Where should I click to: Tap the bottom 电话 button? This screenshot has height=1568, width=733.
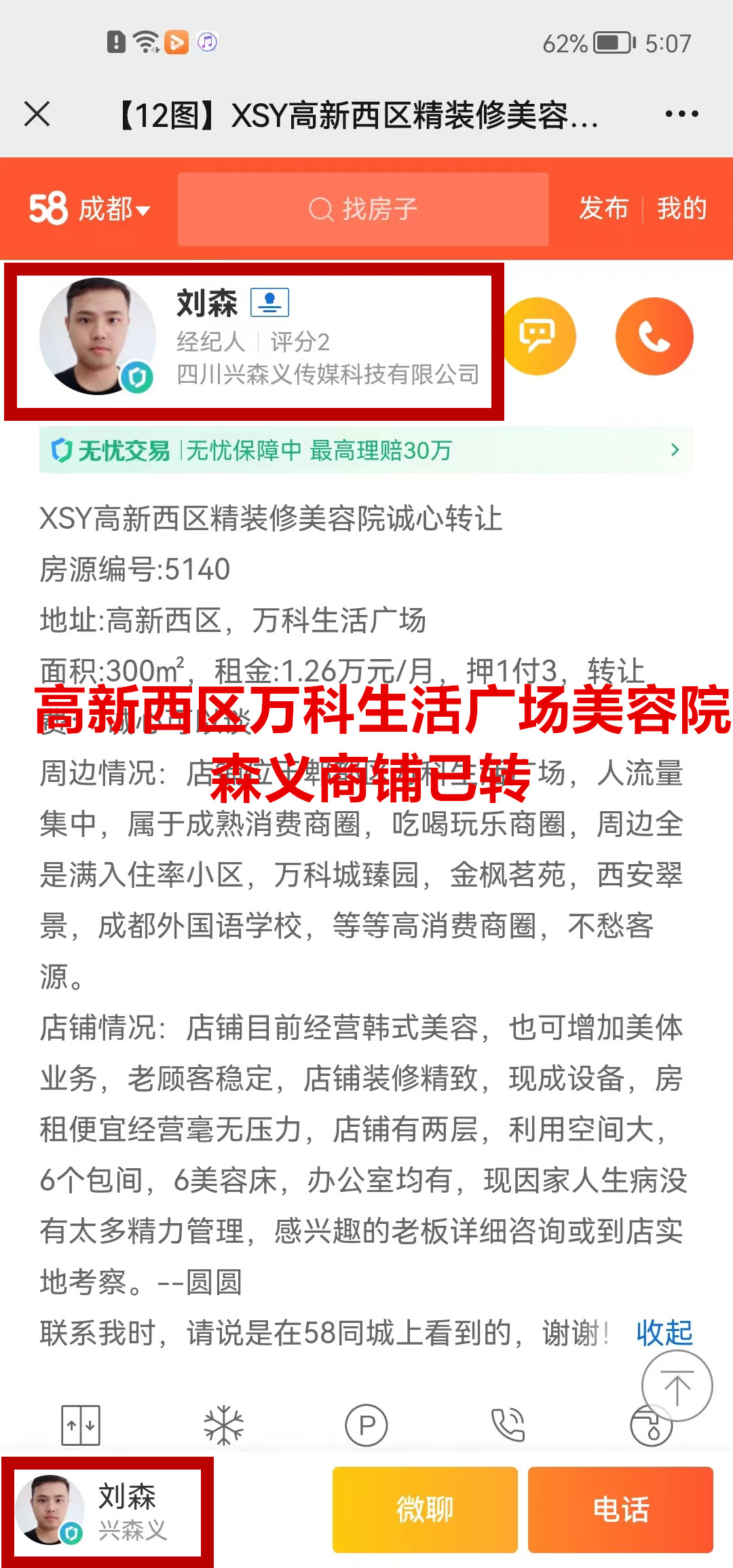[x=620, y=1510]
